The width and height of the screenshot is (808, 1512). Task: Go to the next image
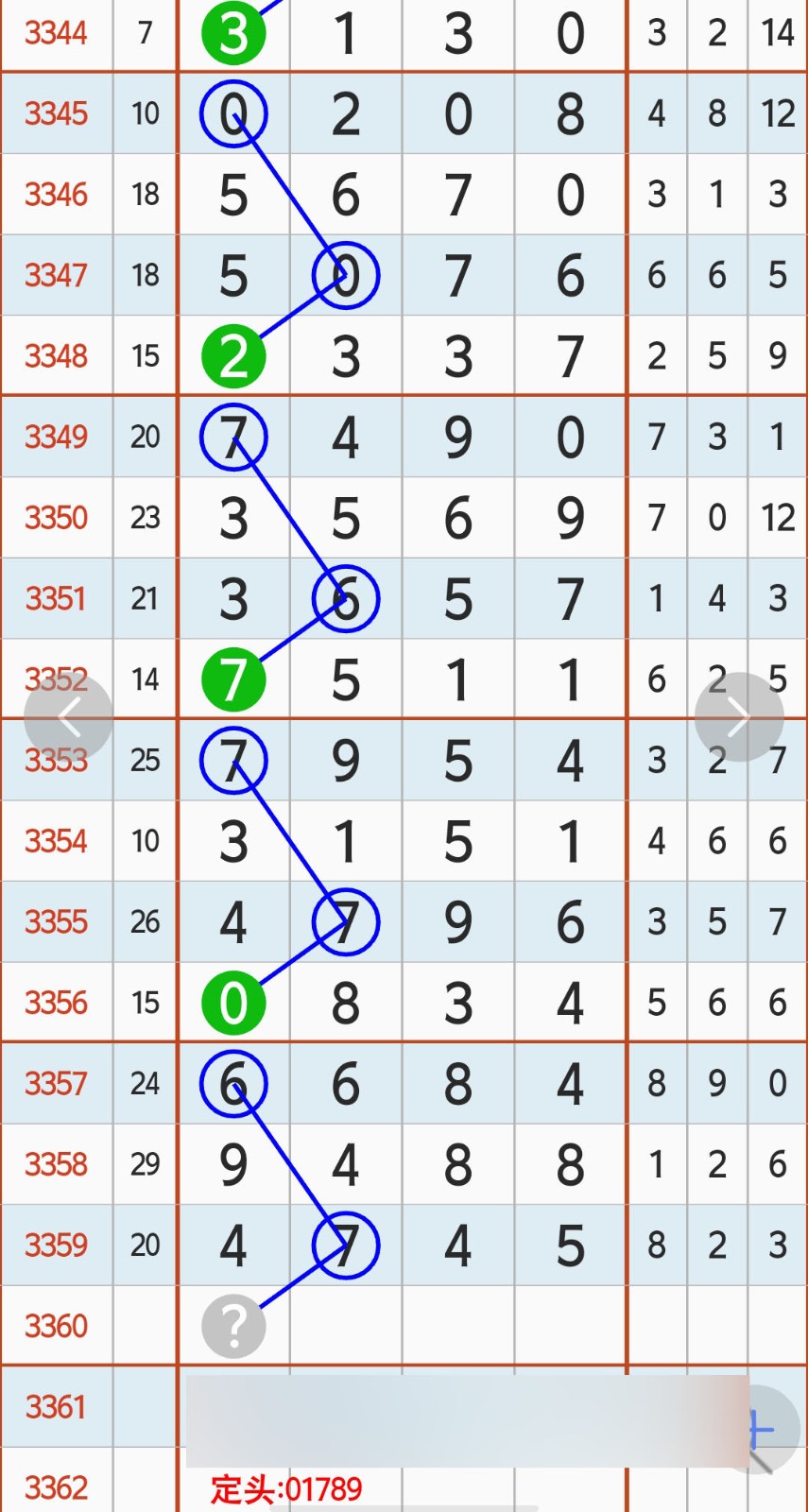click(x=739, y=717)
